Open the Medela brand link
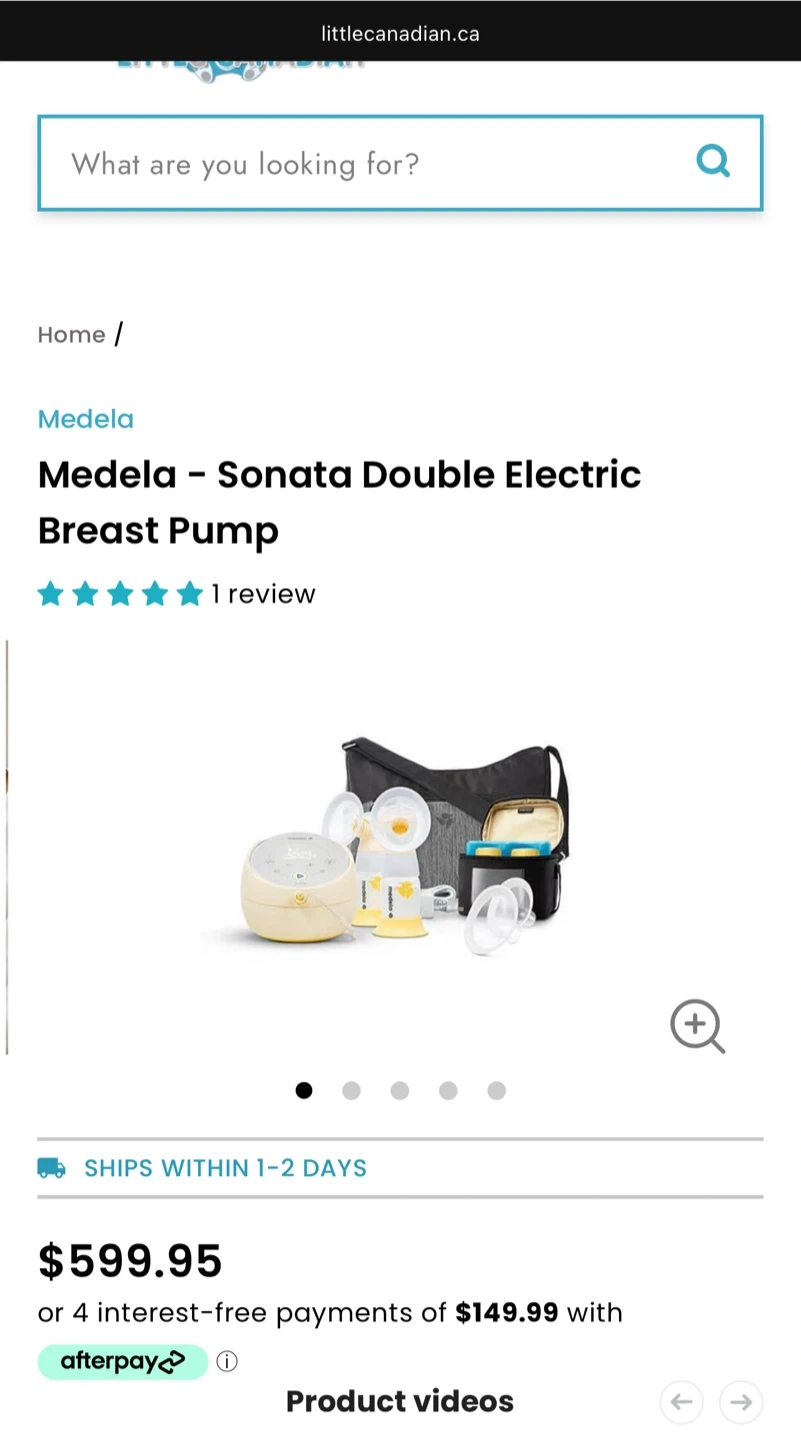Image resolution: width=801 pixels, height=1440 pixels. click(x=85, y=419)
